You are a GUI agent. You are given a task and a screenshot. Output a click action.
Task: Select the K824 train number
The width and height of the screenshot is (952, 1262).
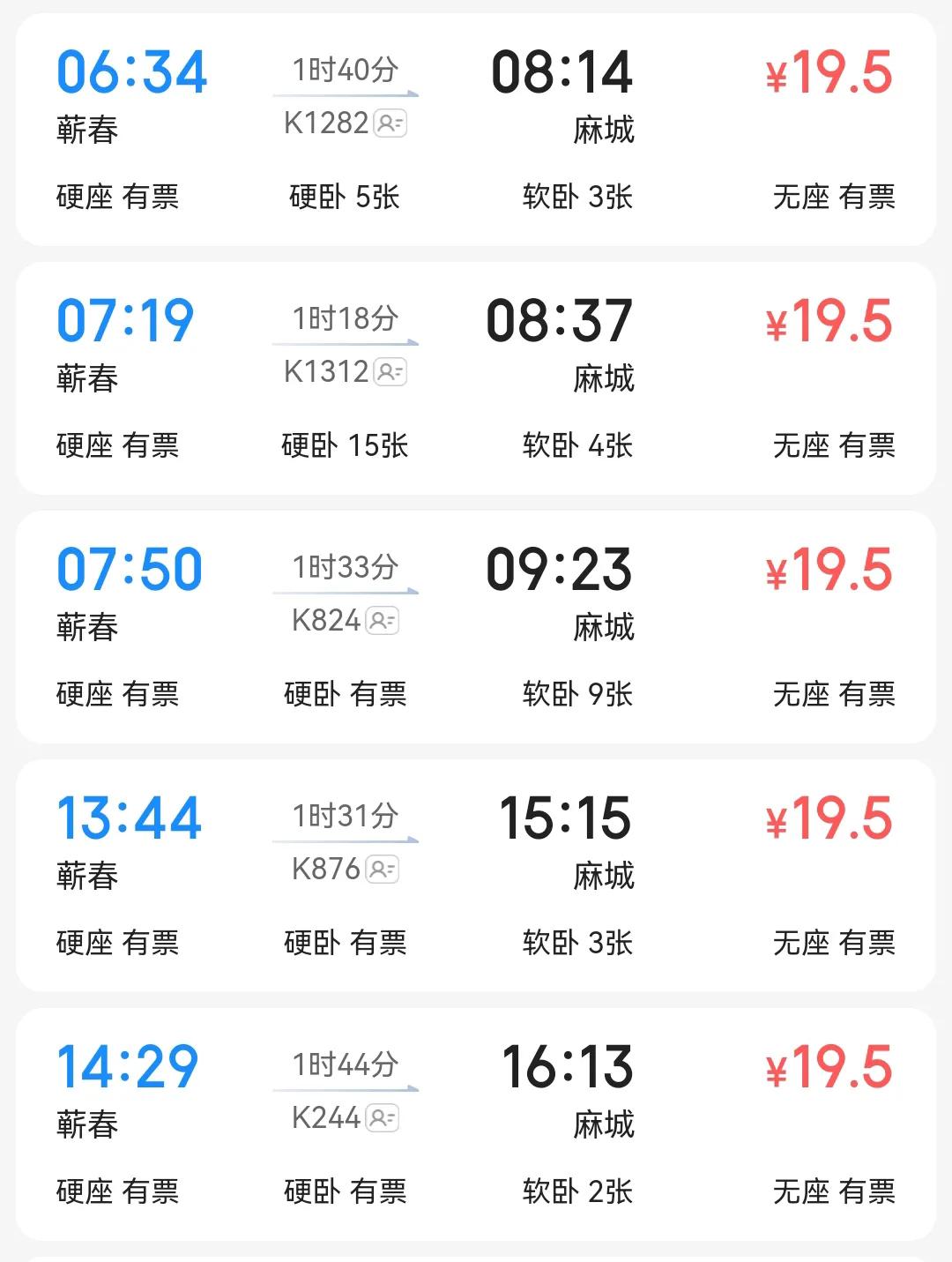(x=329, y=620)
